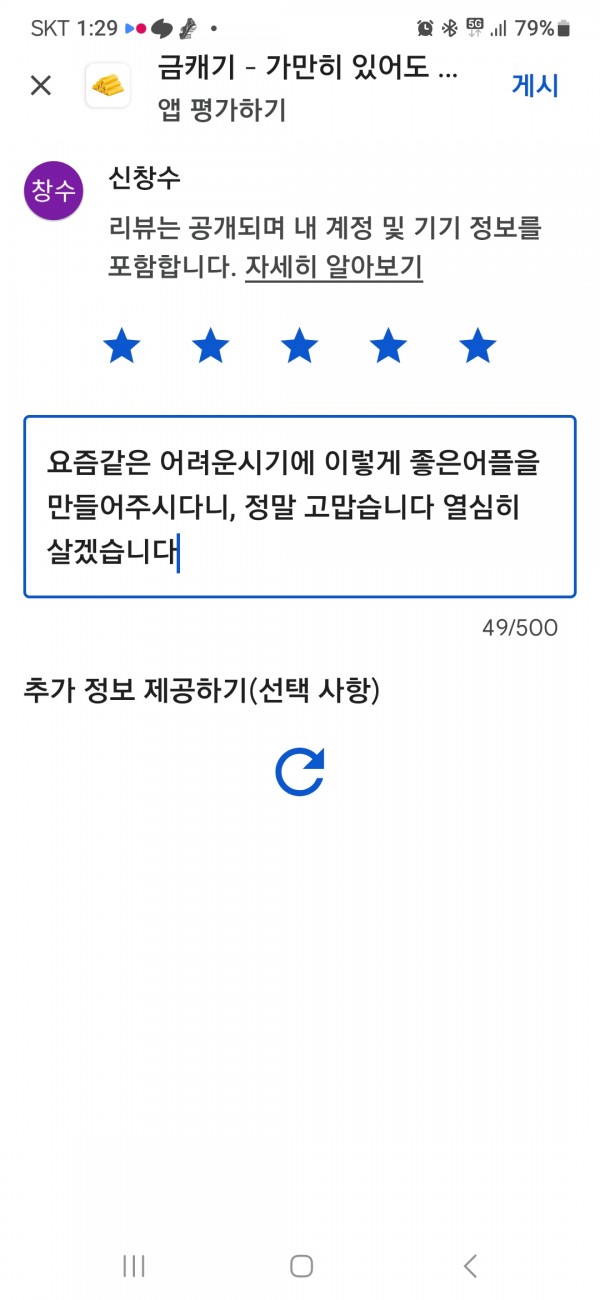Set rating to two stars
This screenshot has width=600, height=1300.
click(x=211, y=346)
